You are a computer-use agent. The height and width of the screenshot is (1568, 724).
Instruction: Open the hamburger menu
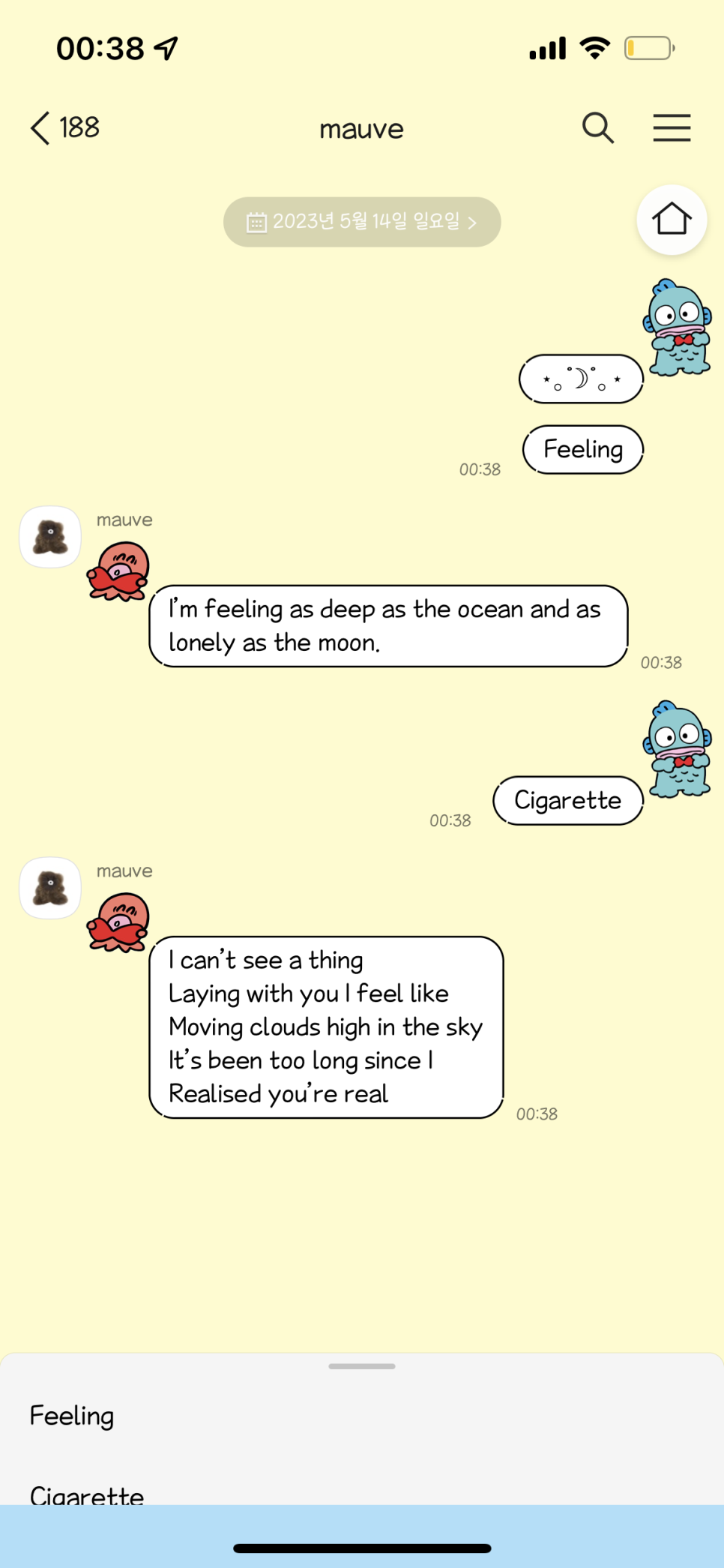click(671, 128)
